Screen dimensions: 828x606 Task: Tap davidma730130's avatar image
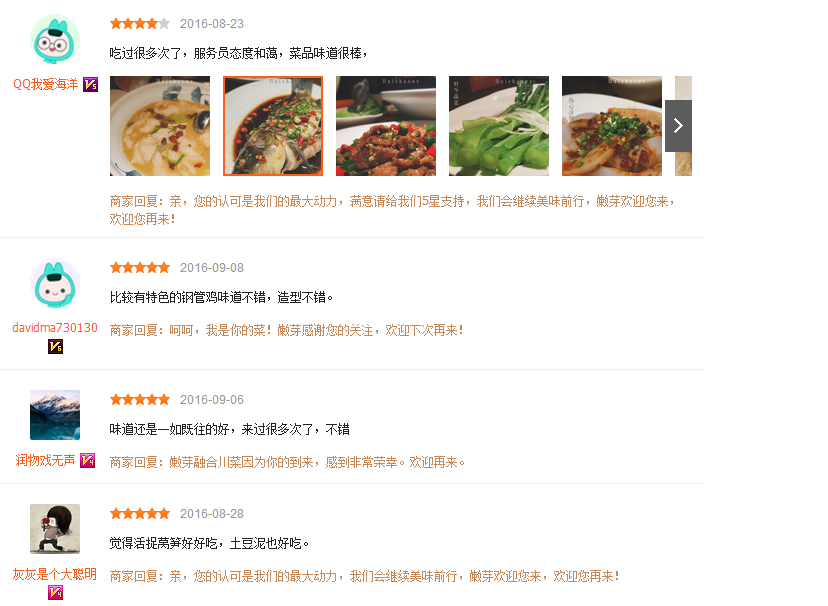[x=55, y=284]
